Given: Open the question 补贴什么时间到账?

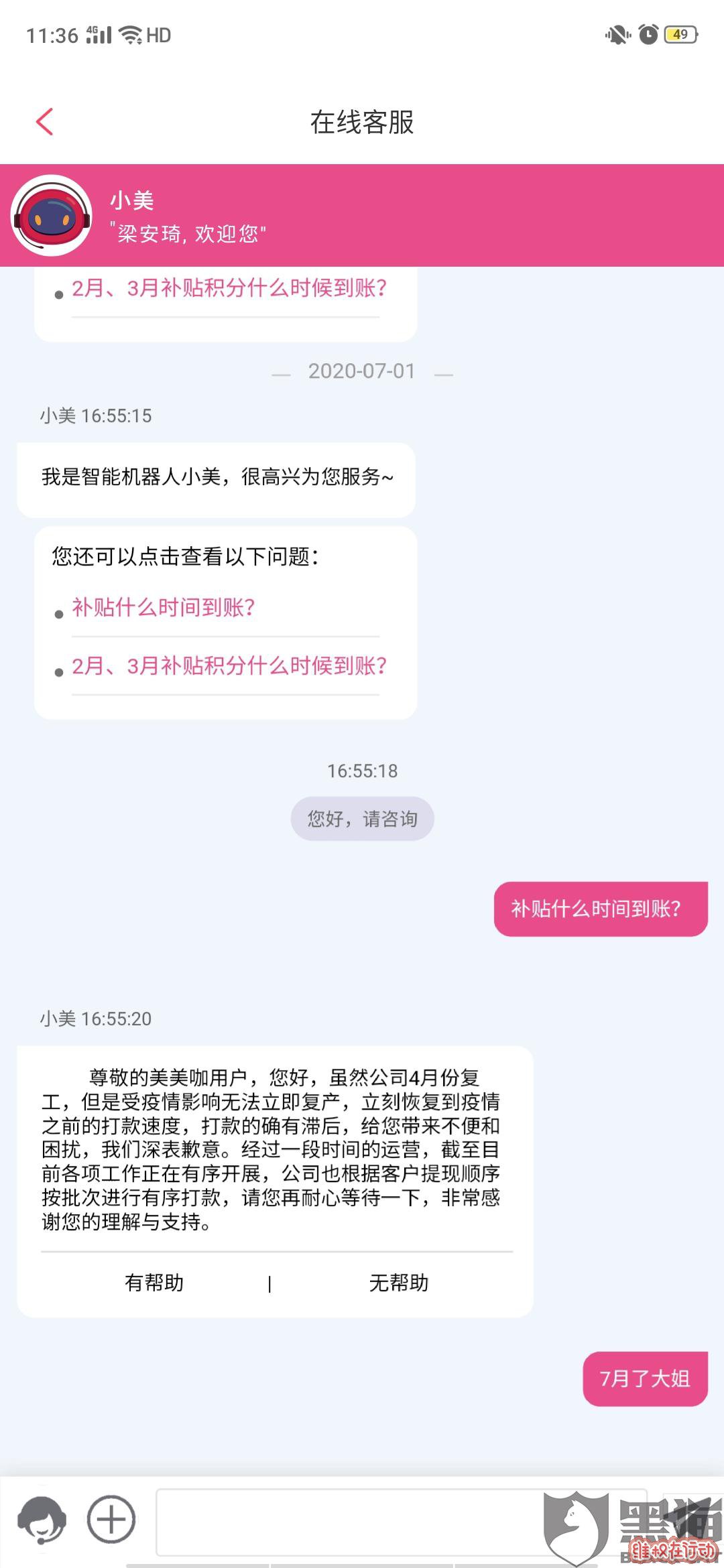Looking at the screenshot, I should point(164,608).
